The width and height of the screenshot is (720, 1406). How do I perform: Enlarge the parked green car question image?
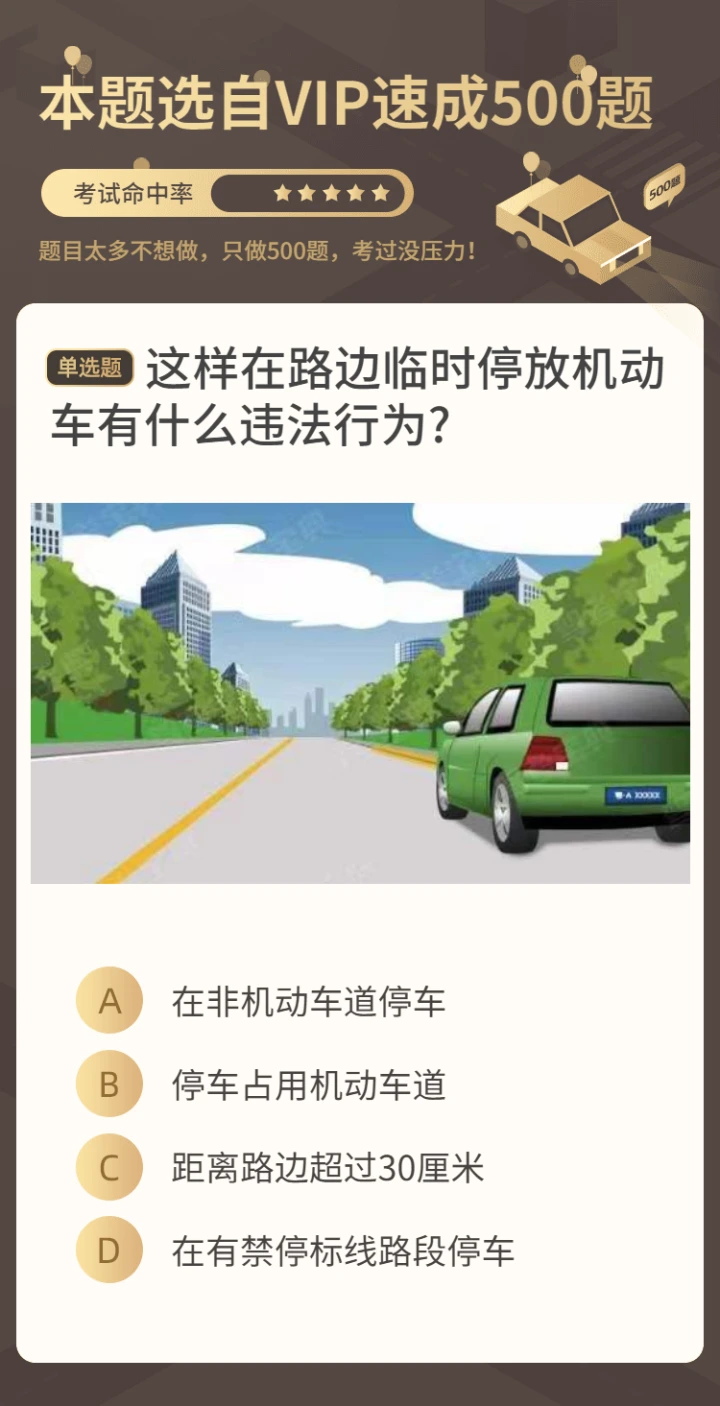click(x=360, y=693)
